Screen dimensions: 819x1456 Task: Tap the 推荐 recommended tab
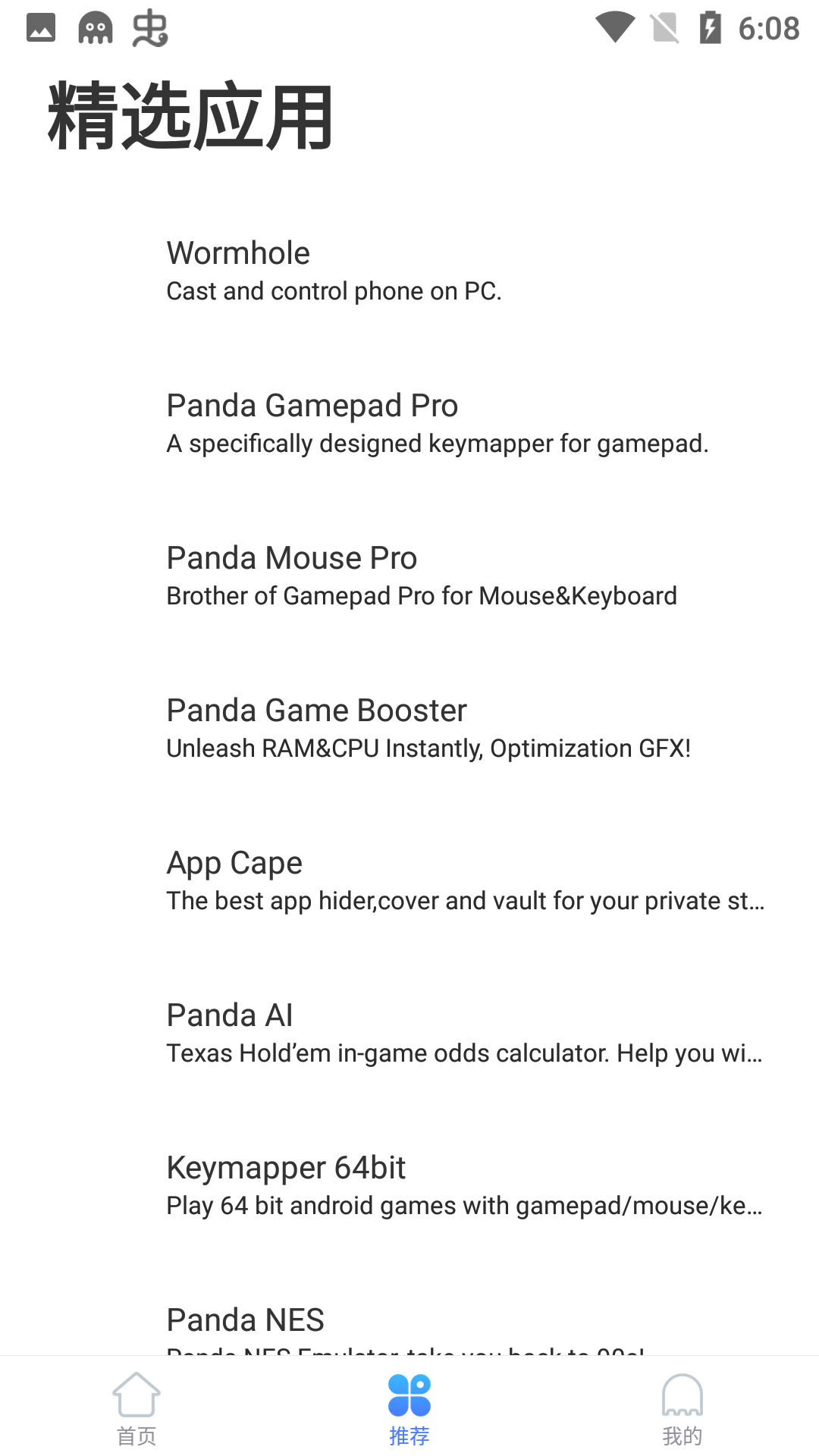coord(409,1408)
